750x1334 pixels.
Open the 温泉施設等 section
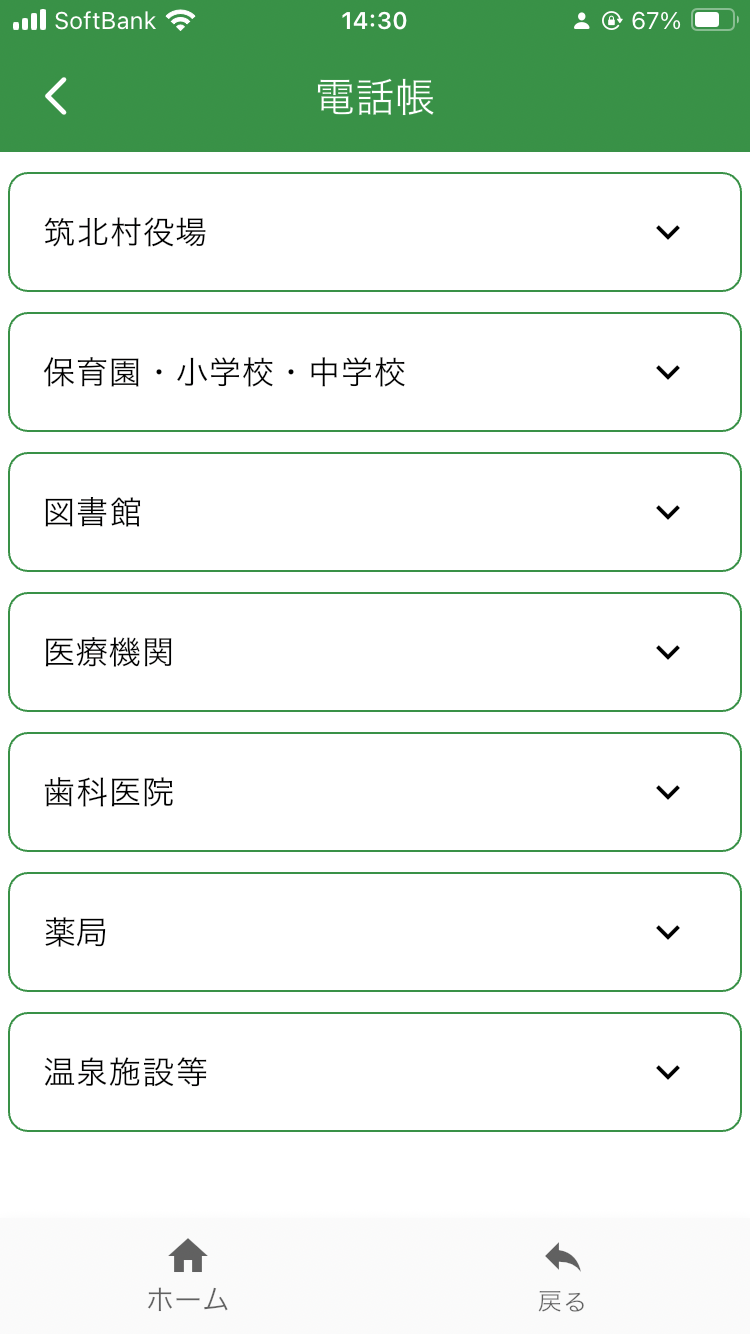[375, 1072]
